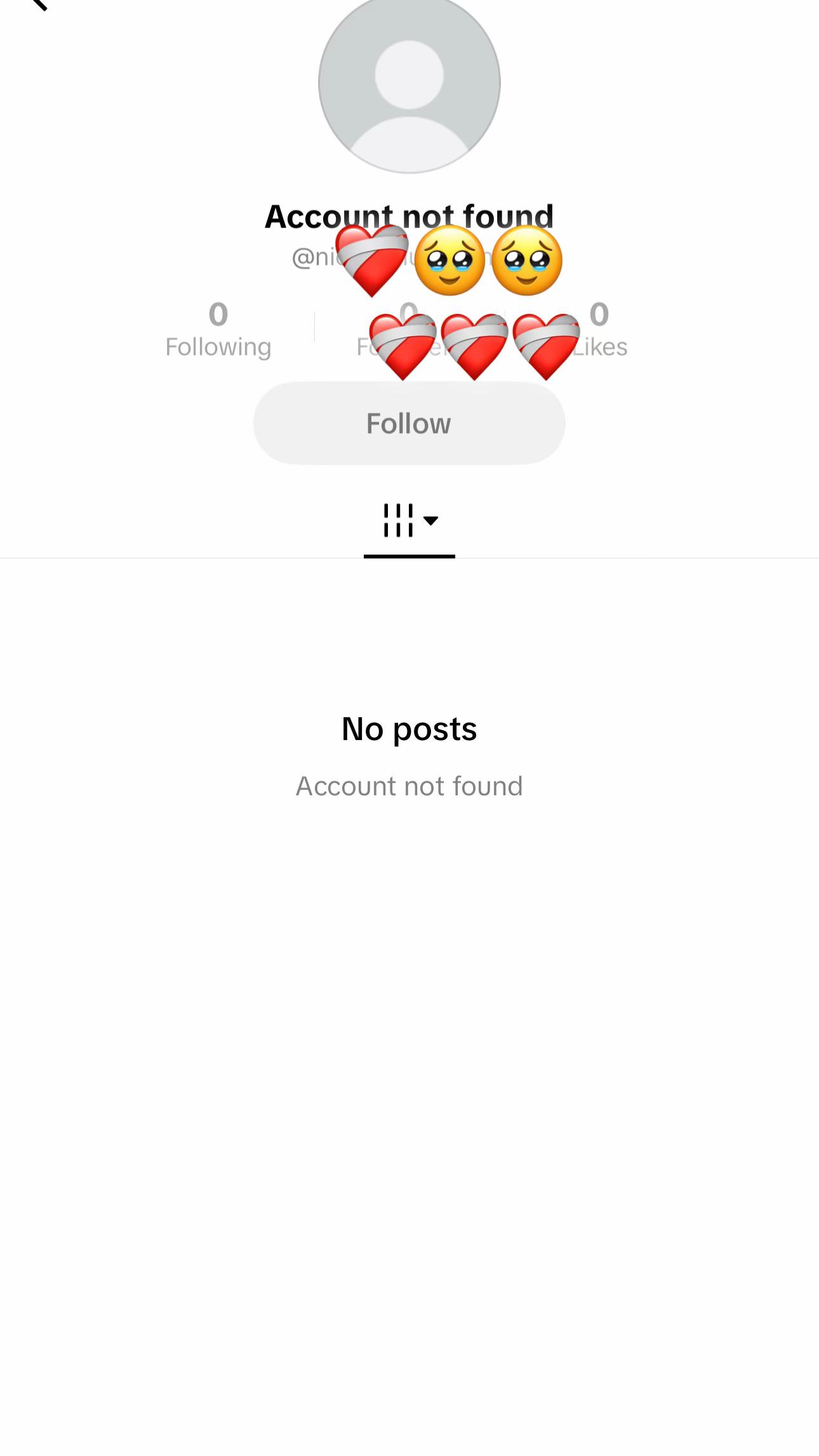
Task: Tap the Follow button
Action: (409, 423)
